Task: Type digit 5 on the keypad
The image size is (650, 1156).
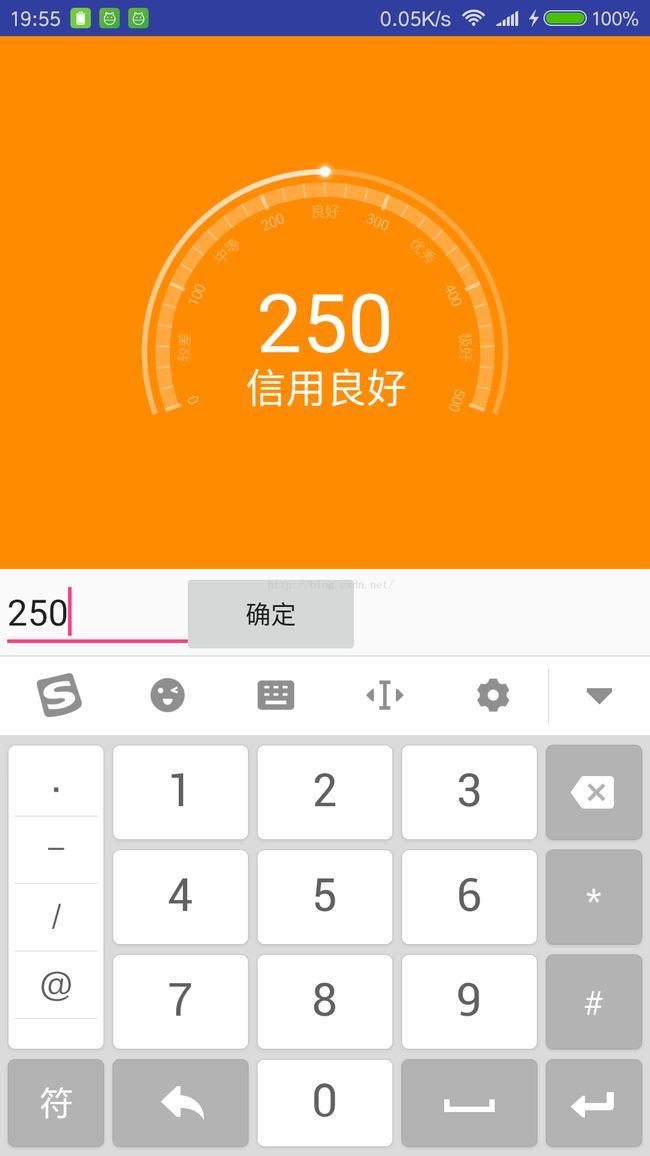Action: (325, 896)
